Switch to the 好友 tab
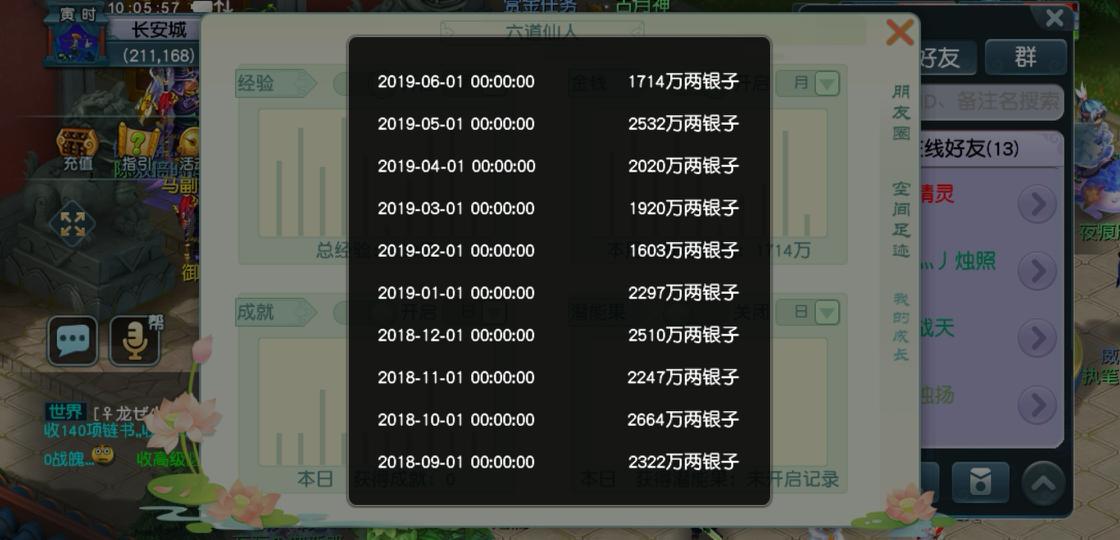 click(939, 58)
